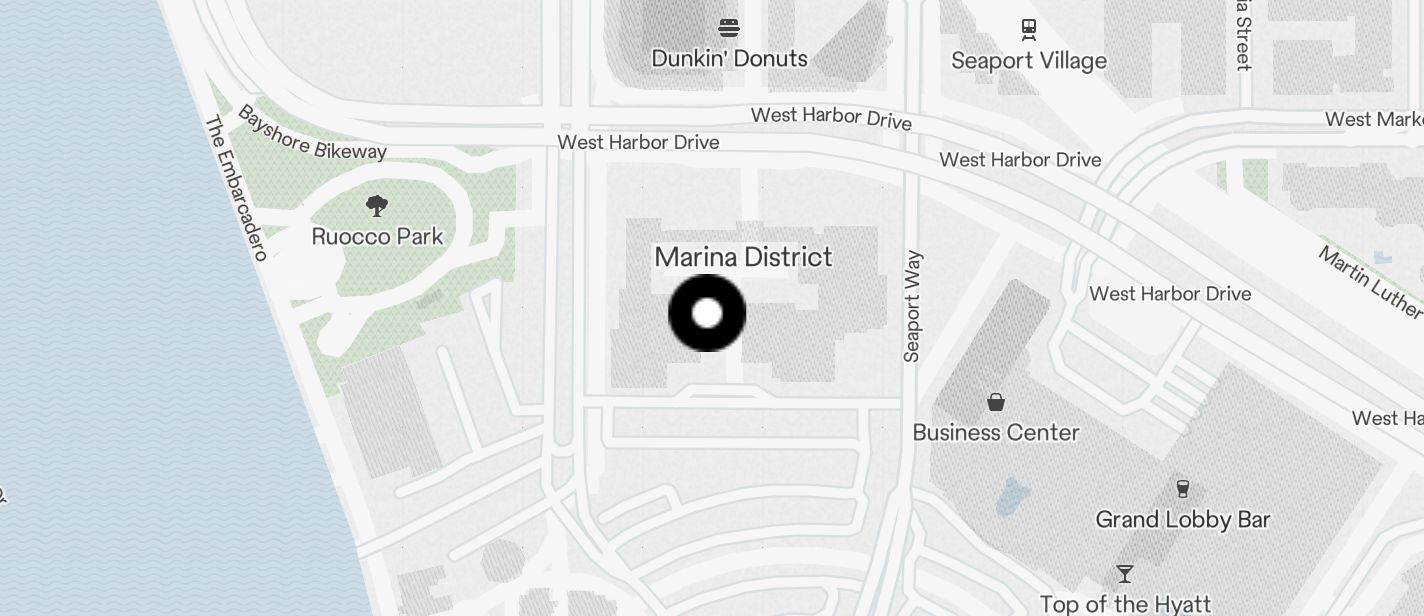The width and height of the screenshot is (1424, 616).
Task: Open Seaport Village station marker
Action: tap(1028, 29)
